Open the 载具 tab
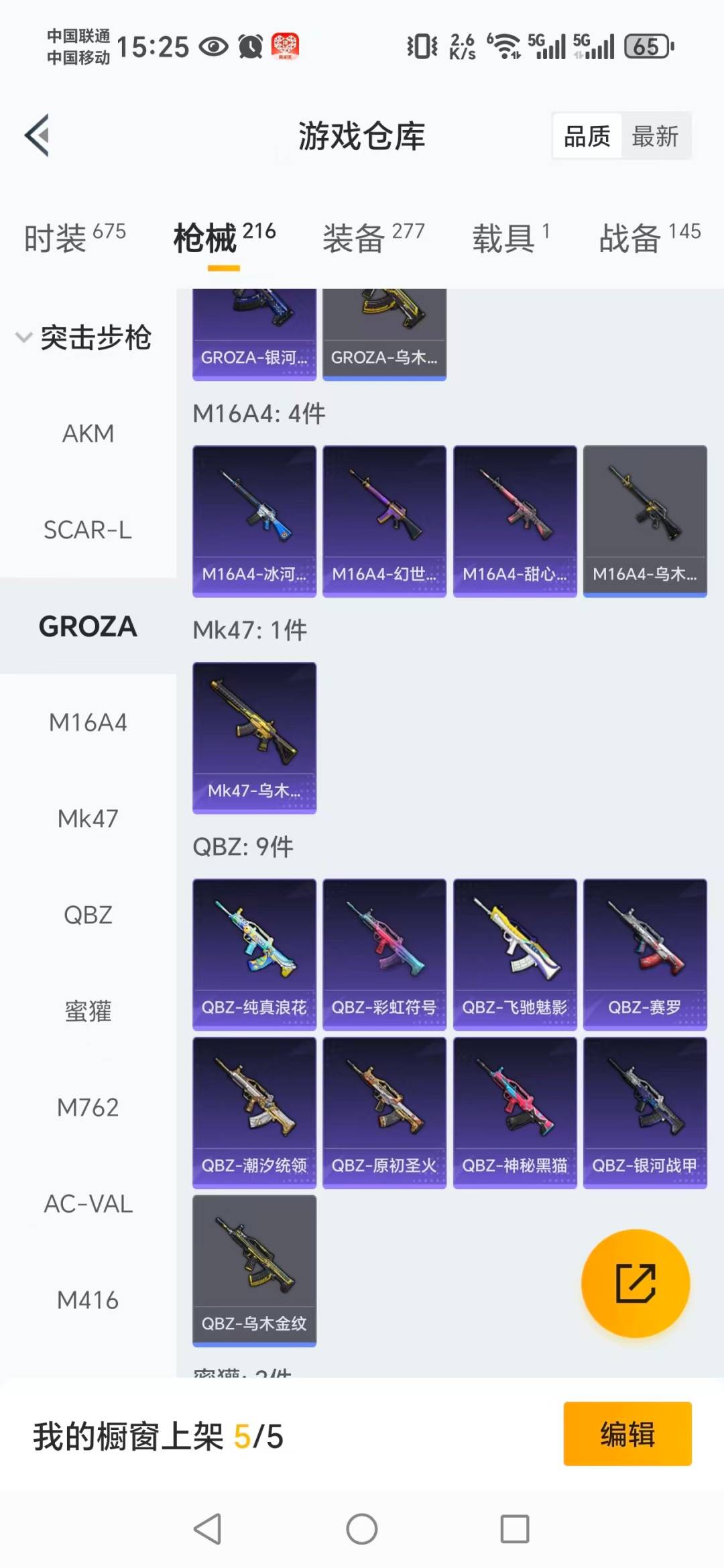 pyautogui.click(x=511, y=238)
